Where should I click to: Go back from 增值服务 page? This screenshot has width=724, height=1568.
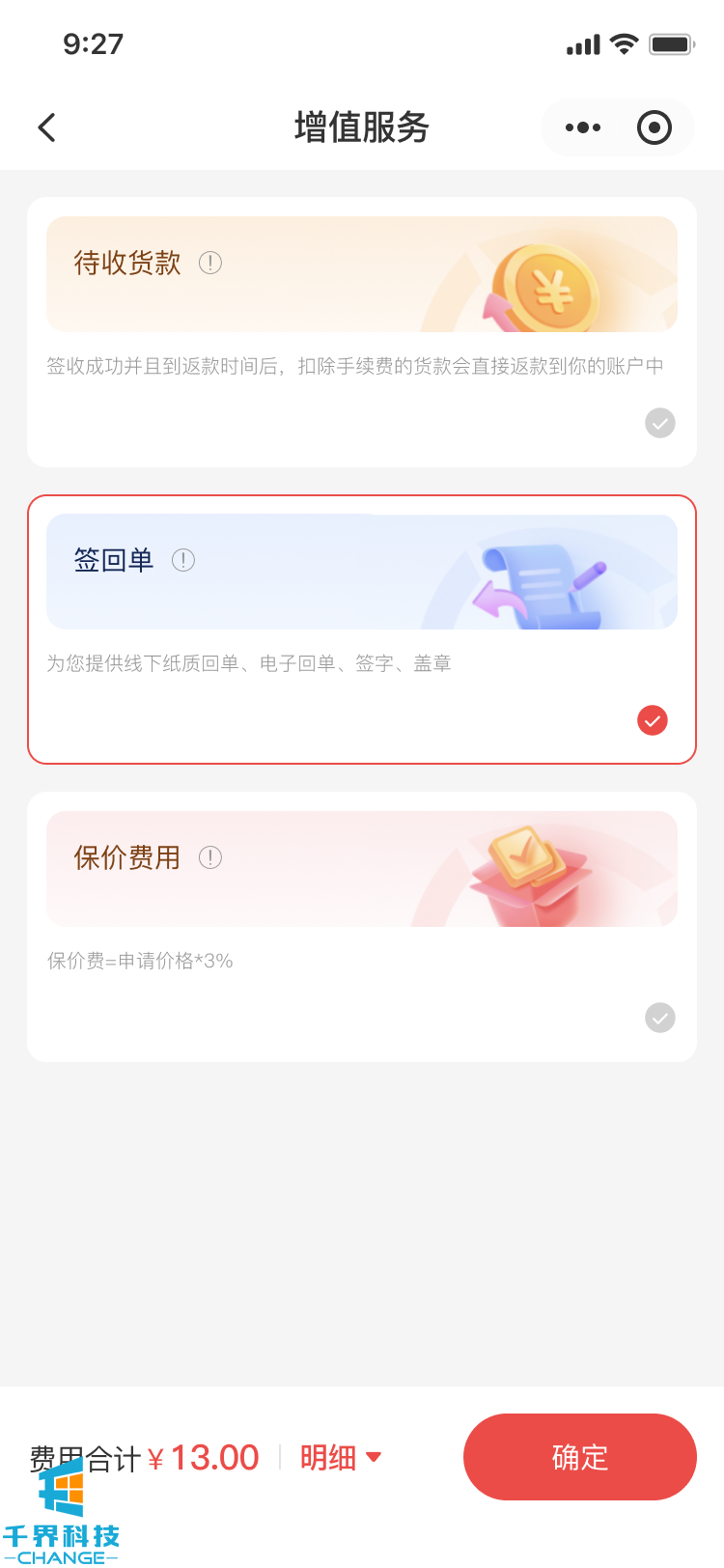click(x=46, y=127)
